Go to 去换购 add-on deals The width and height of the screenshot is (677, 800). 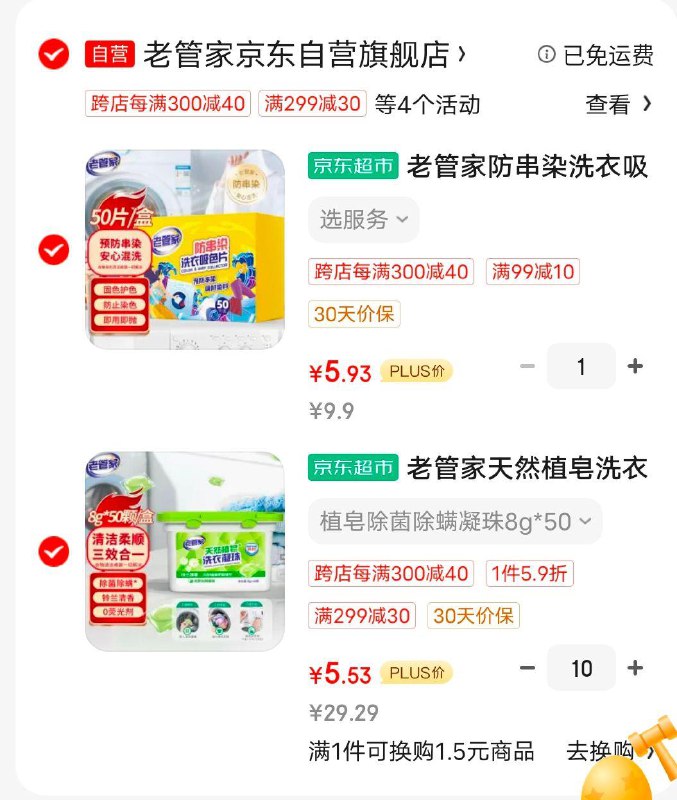click(605, 750)
